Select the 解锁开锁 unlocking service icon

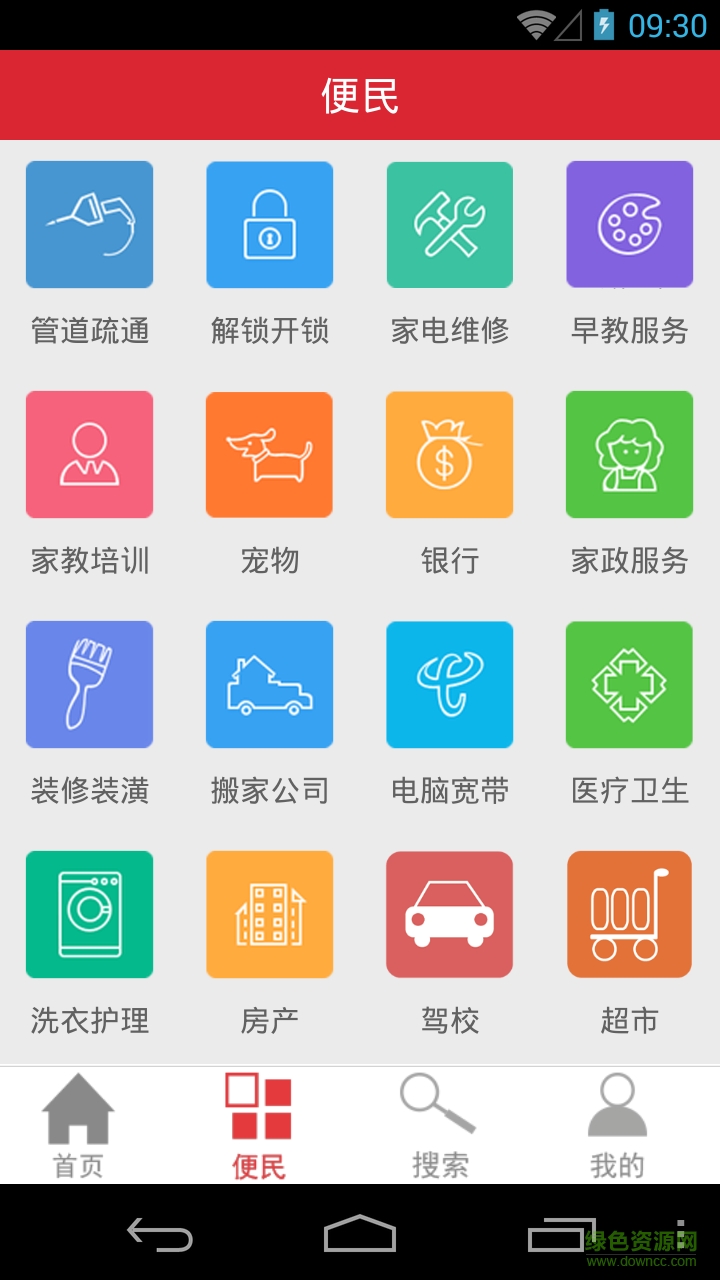pos(269,224)
